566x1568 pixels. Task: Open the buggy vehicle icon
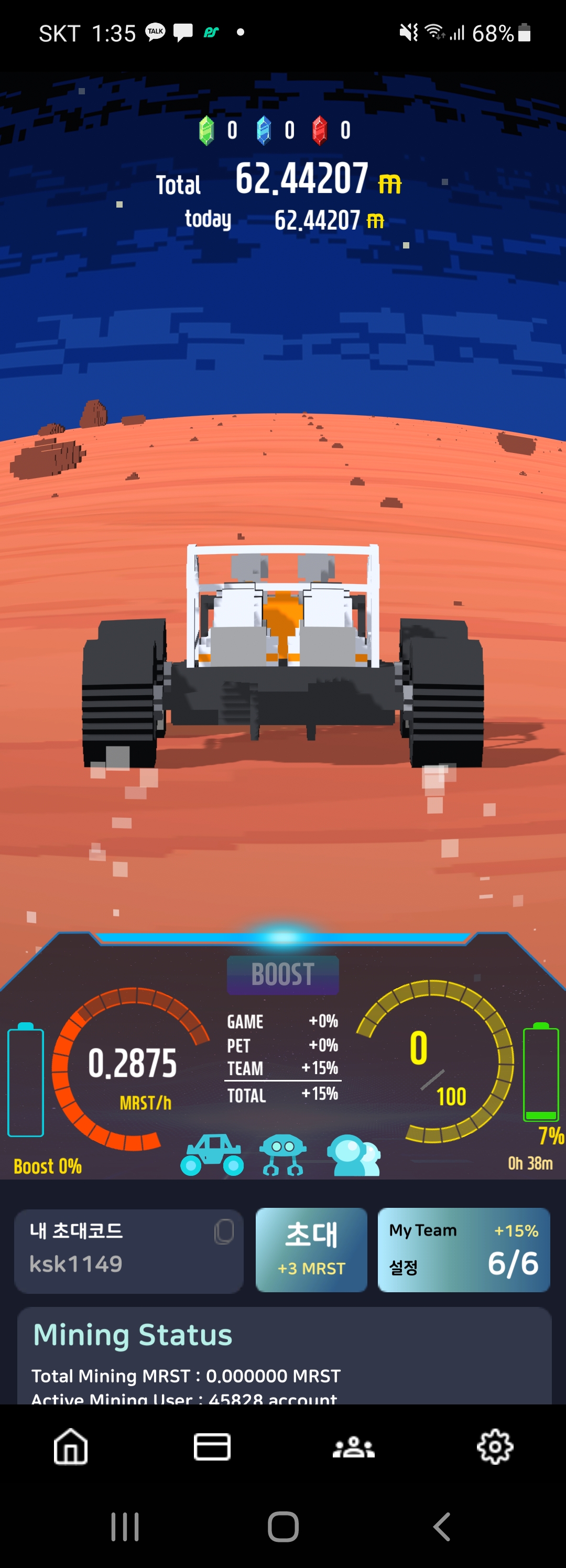(212, 1154)
